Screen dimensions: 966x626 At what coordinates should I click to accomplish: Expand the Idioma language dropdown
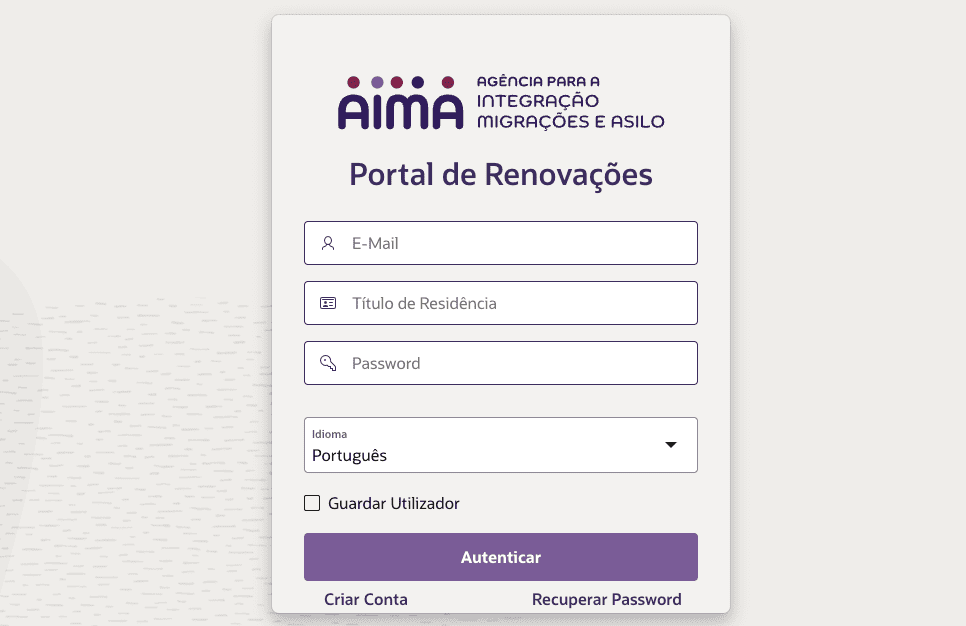[x=500, y=445]
